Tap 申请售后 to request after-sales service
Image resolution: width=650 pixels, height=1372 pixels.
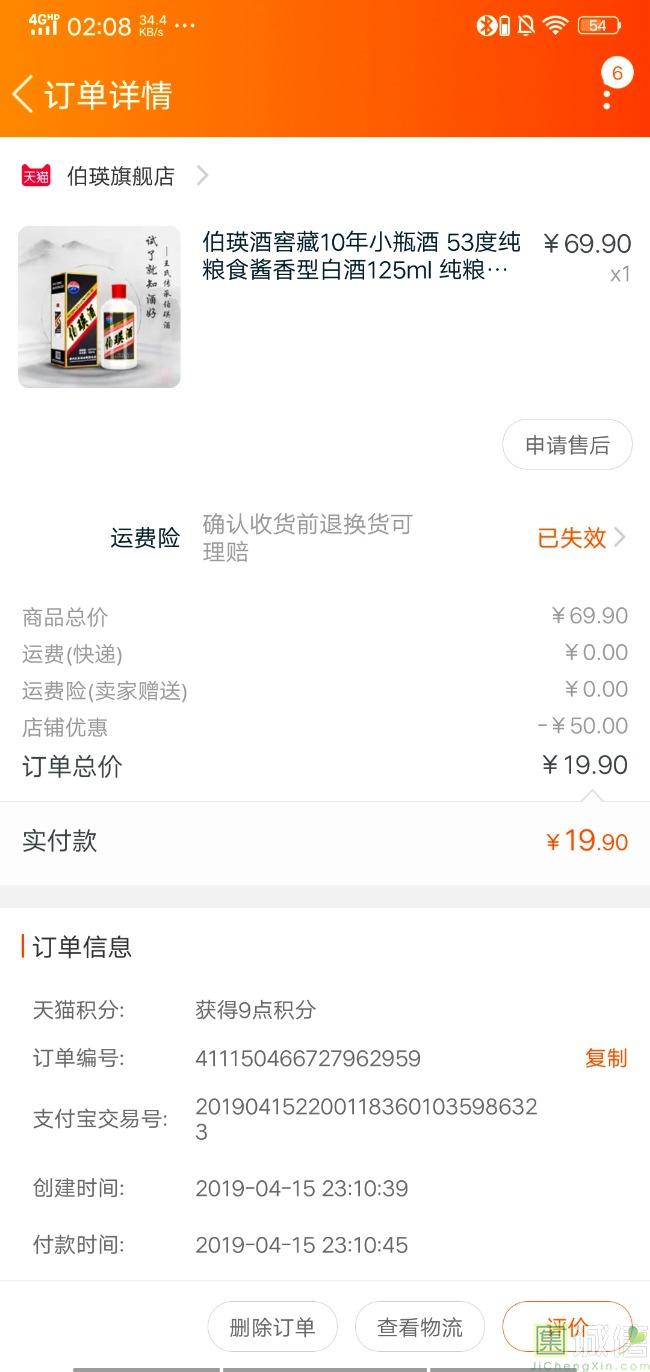[x=567, y=445]
